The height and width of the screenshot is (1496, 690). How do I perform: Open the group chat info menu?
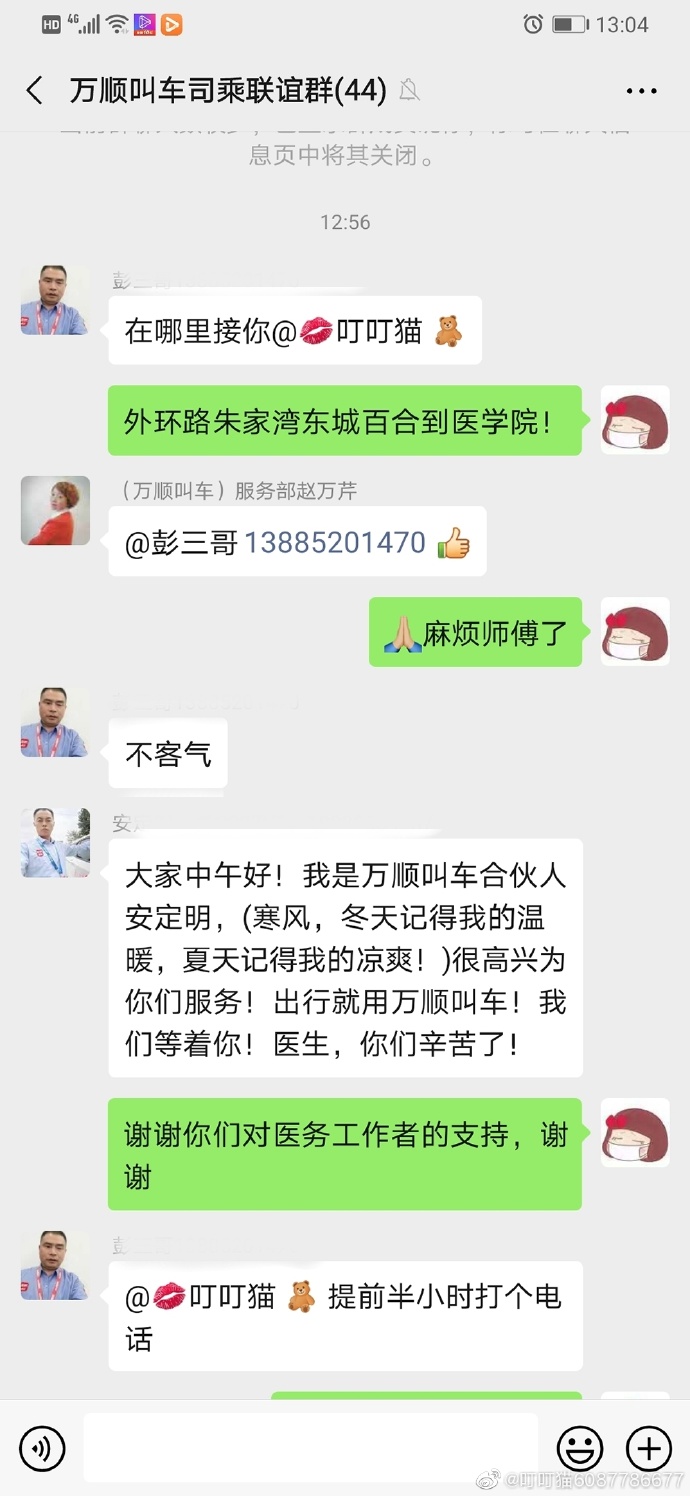[x=641, y=91]
